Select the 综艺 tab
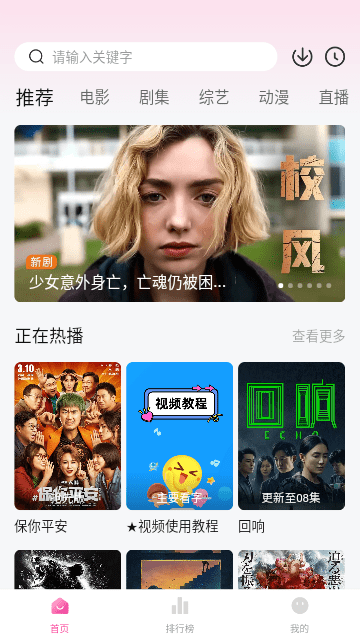The image size is (360, 640). pos(214,98)
